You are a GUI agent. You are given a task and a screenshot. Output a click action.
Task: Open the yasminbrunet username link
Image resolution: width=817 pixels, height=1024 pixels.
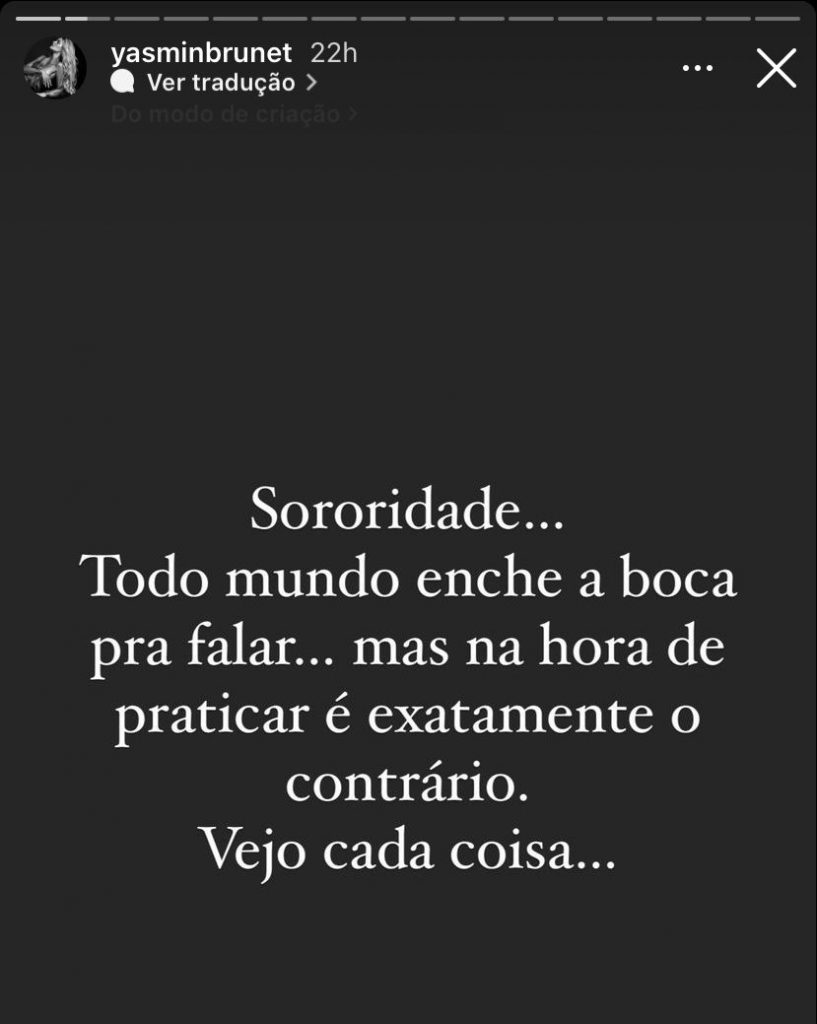tap(202, 53)
